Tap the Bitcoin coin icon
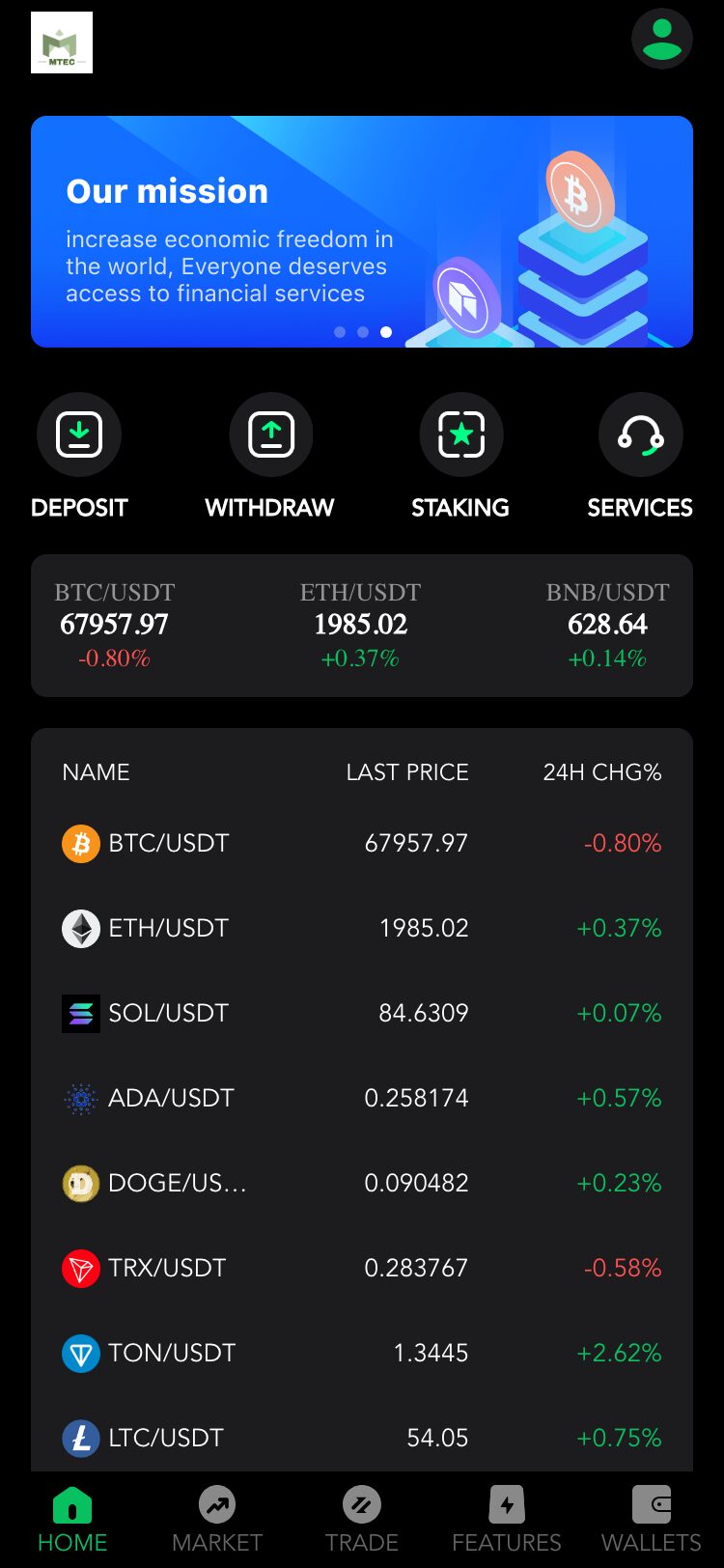724x1568 pixels. pos(81,843)
